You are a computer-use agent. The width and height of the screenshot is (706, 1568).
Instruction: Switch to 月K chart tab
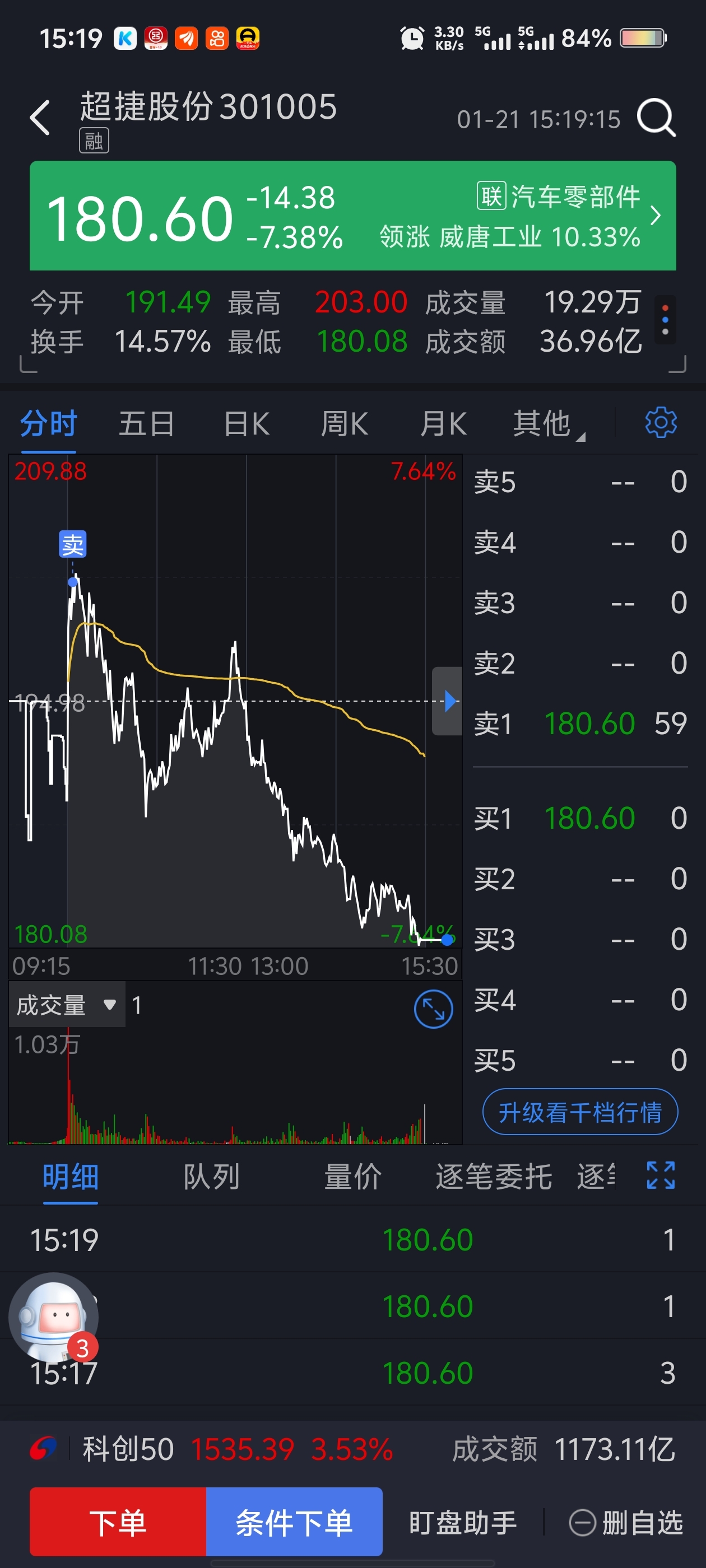443,424
